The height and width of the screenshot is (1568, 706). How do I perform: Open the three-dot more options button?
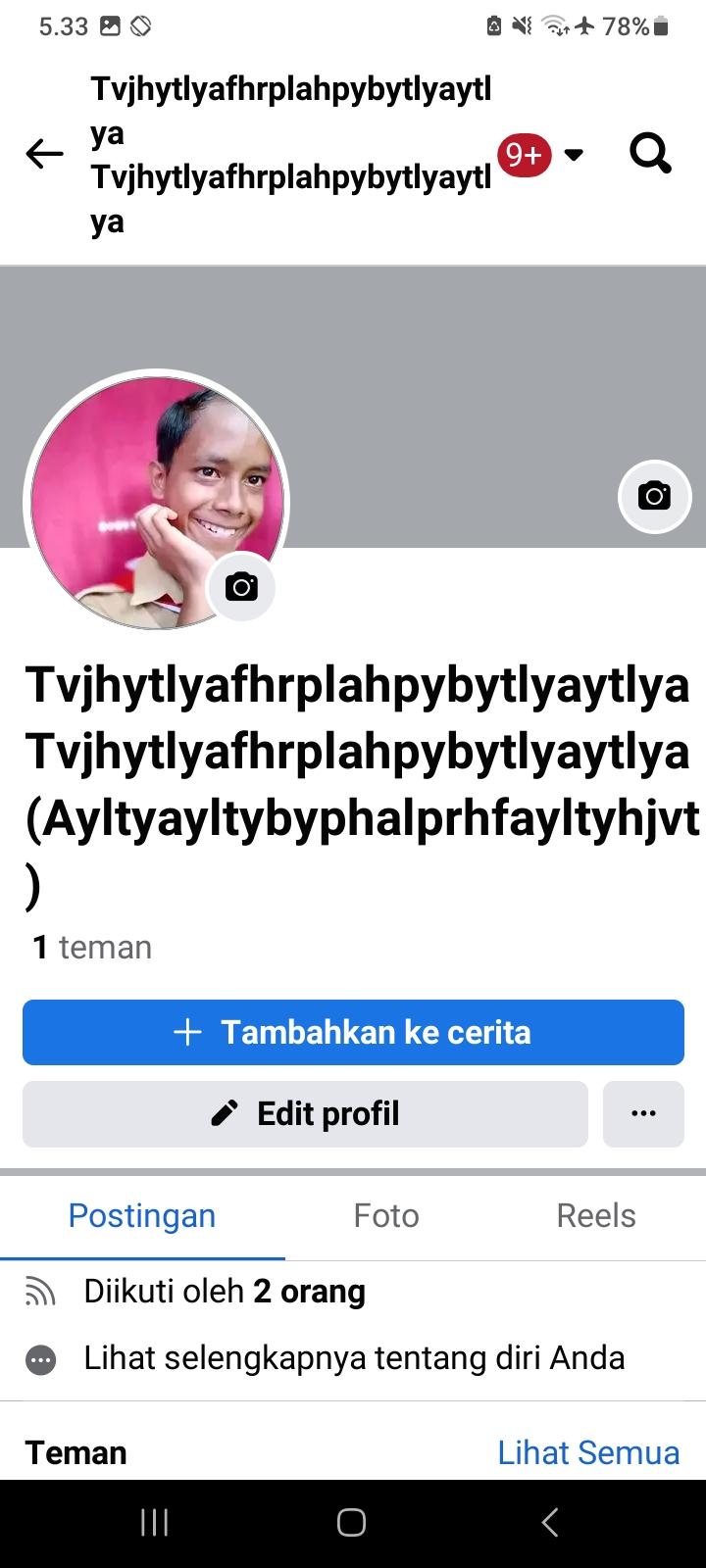tap(643, 1114)
